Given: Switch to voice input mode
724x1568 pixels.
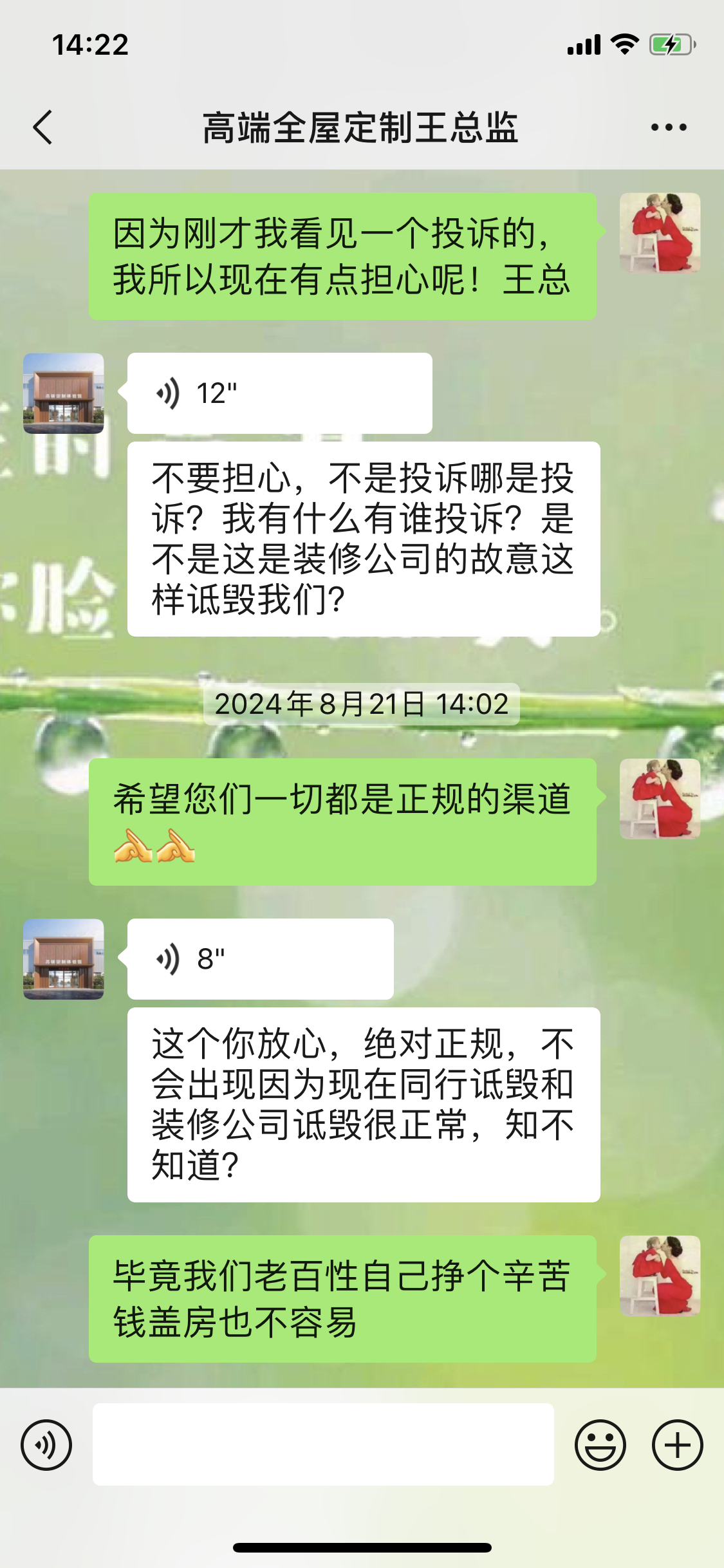Looking at the screenshot, I should pos(46,1445).
